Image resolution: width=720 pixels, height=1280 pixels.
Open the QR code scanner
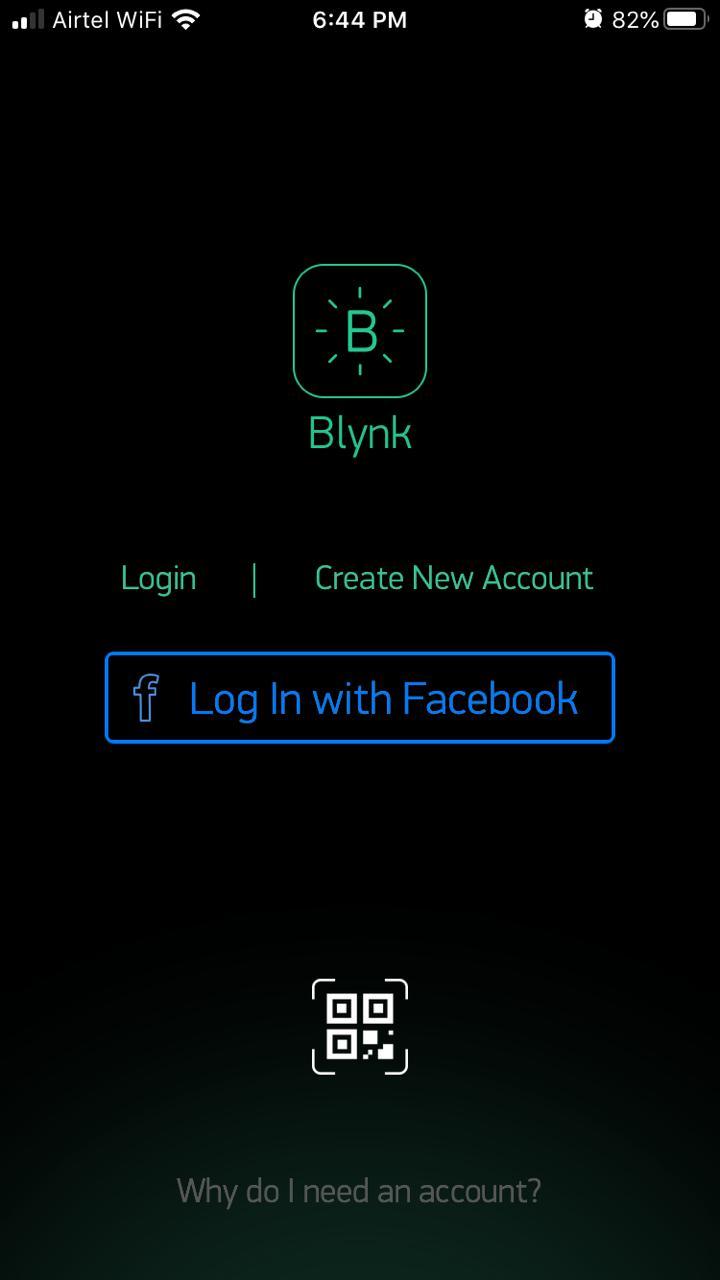click(x=360, y=1027)
